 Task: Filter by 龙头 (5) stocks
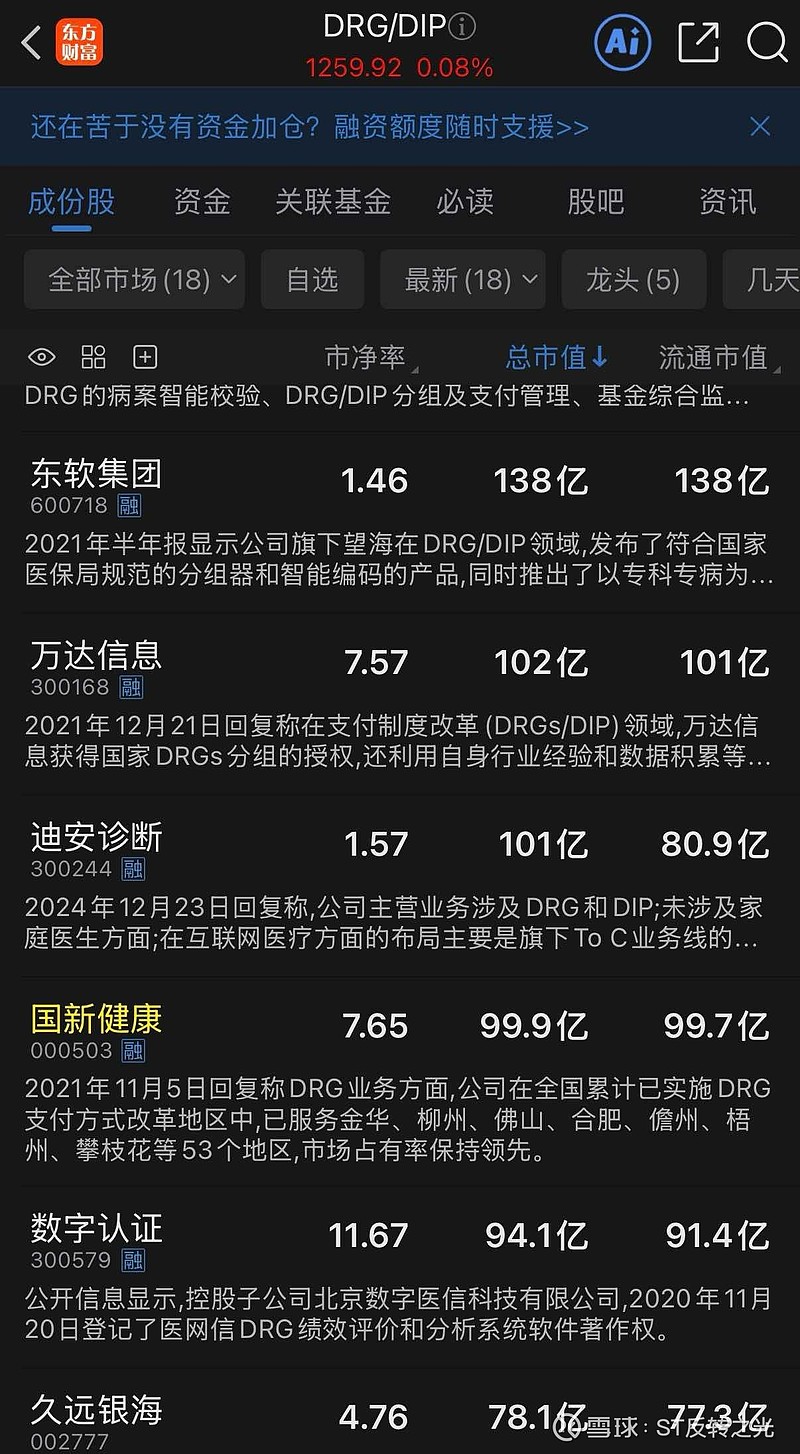coord(633,279)
